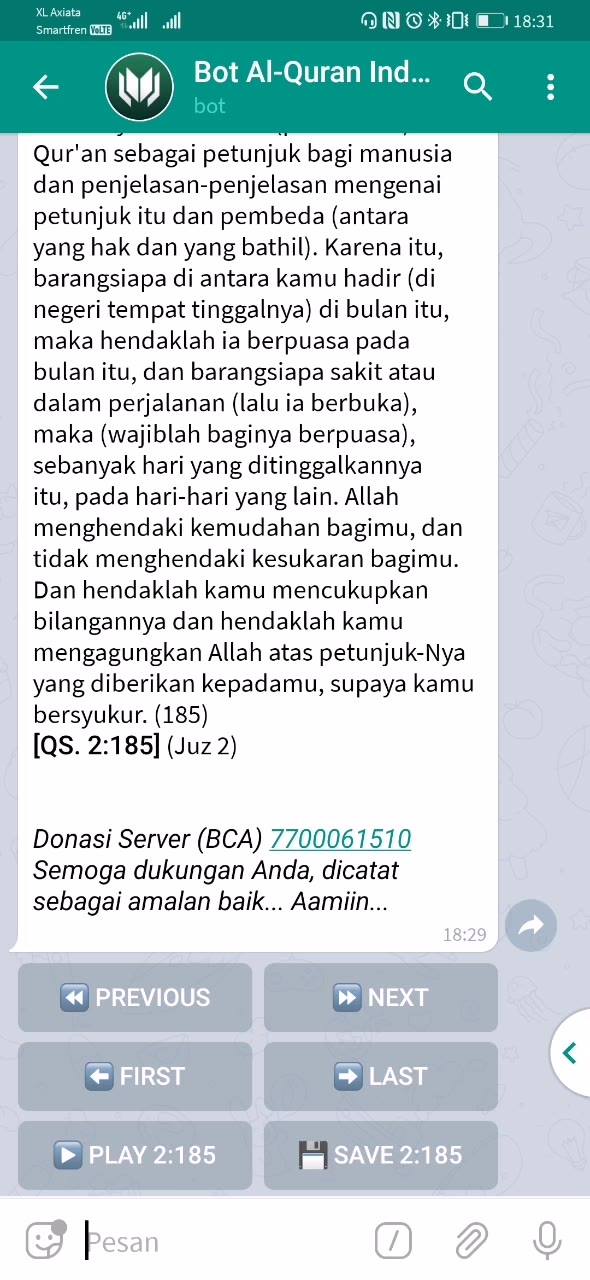Open the side panel chevron handle
590x1280 pixels.
(570, 1052)
